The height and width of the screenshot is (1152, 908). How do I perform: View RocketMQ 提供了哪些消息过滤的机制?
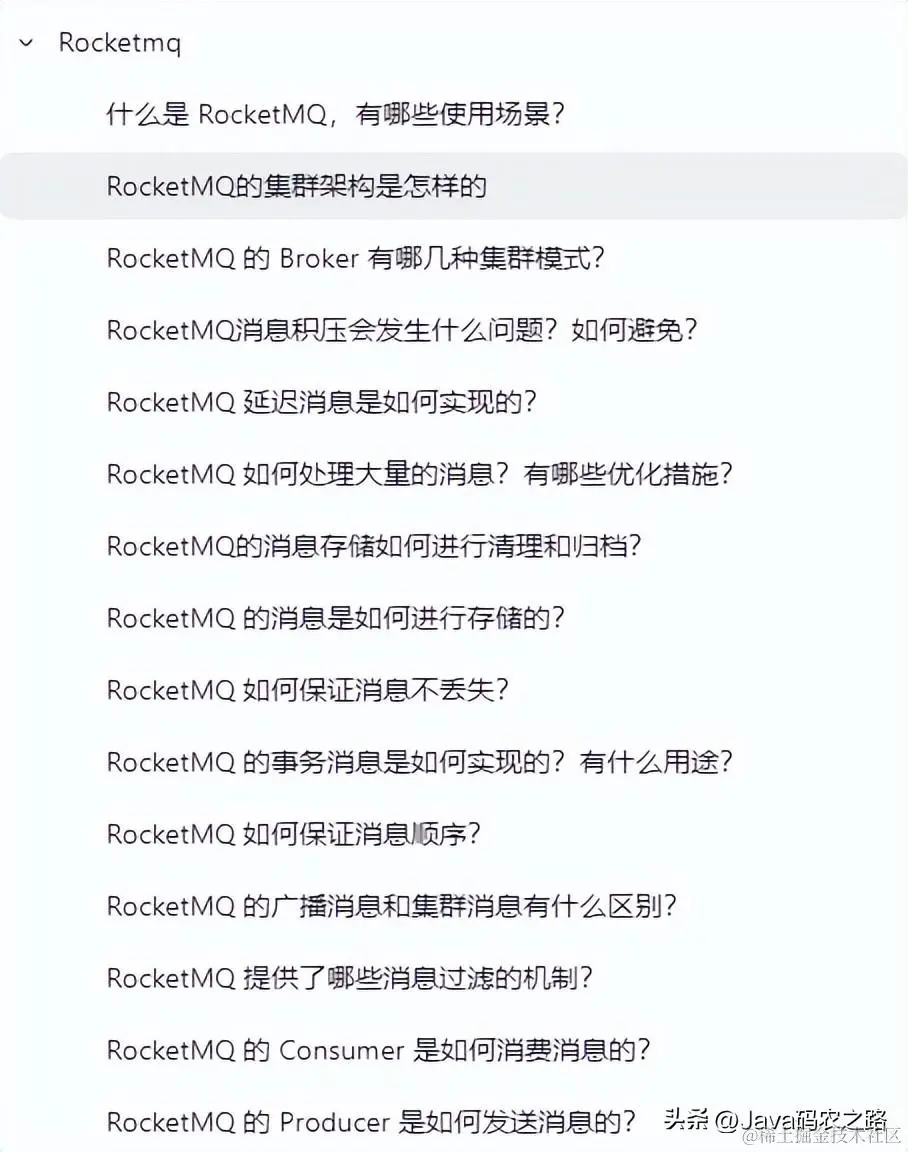[x=350, y=978]
